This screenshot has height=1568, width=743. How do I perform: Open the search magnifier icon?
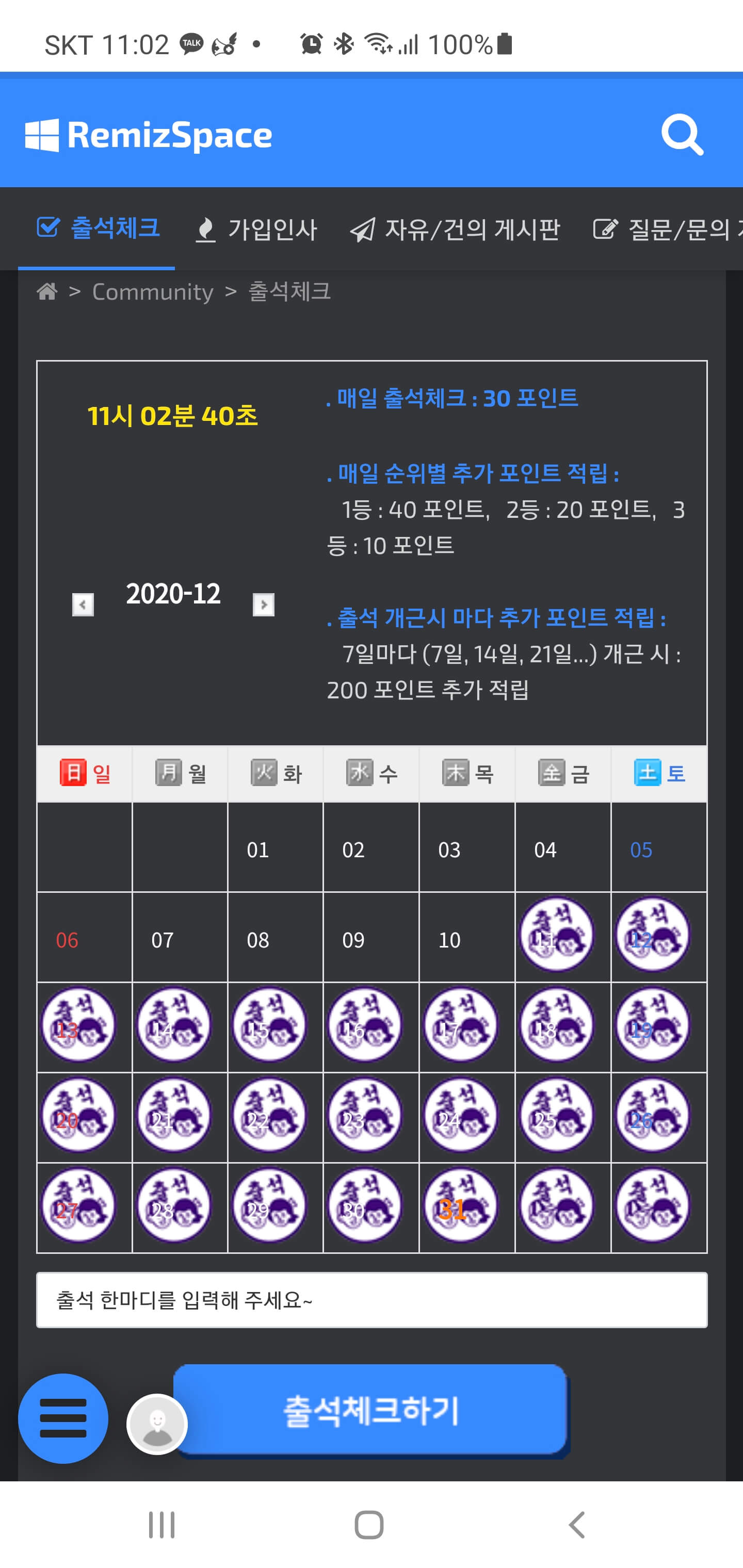[x=682, y=135]
